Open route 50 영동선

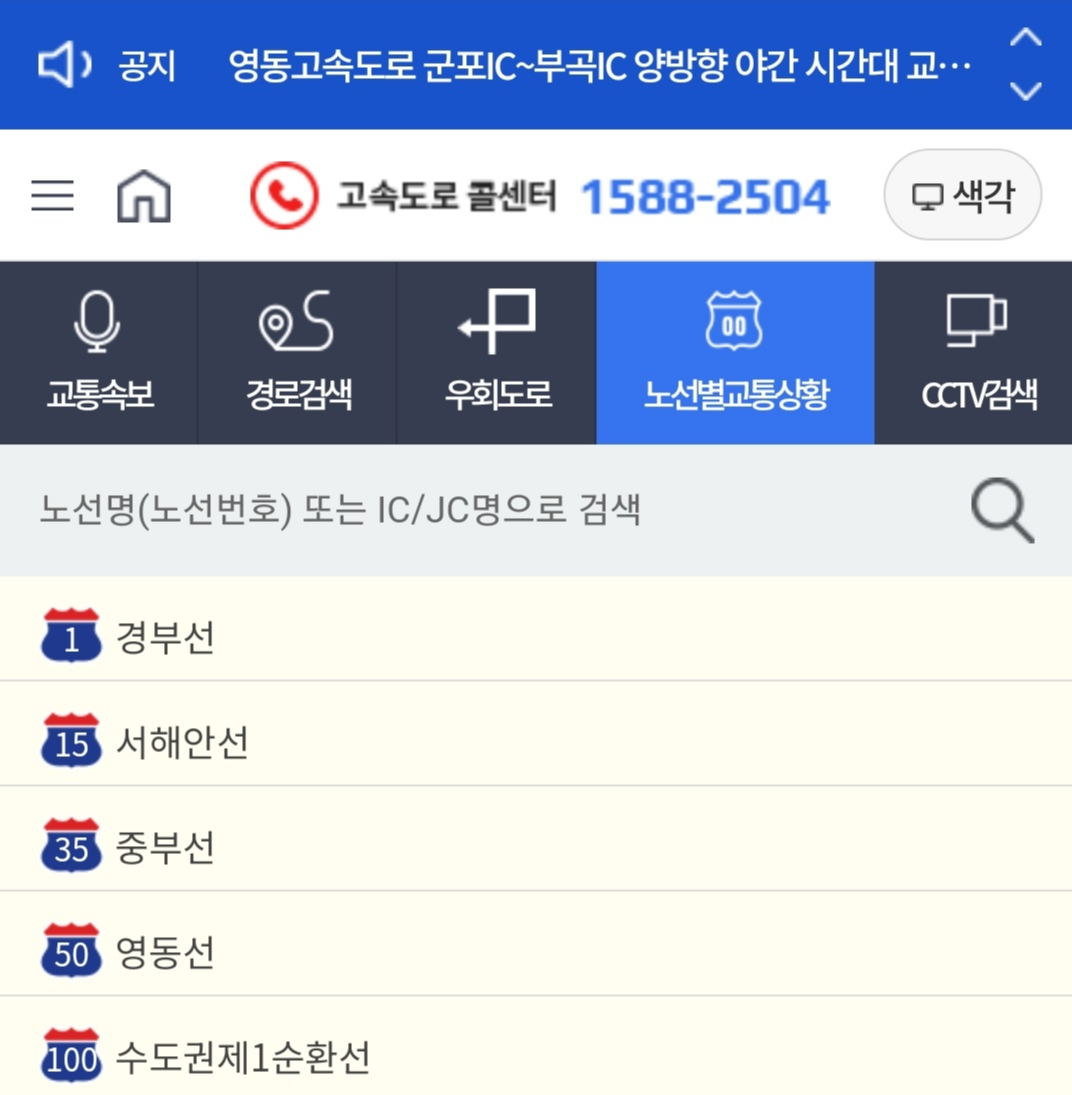click(x=536, y=943)
